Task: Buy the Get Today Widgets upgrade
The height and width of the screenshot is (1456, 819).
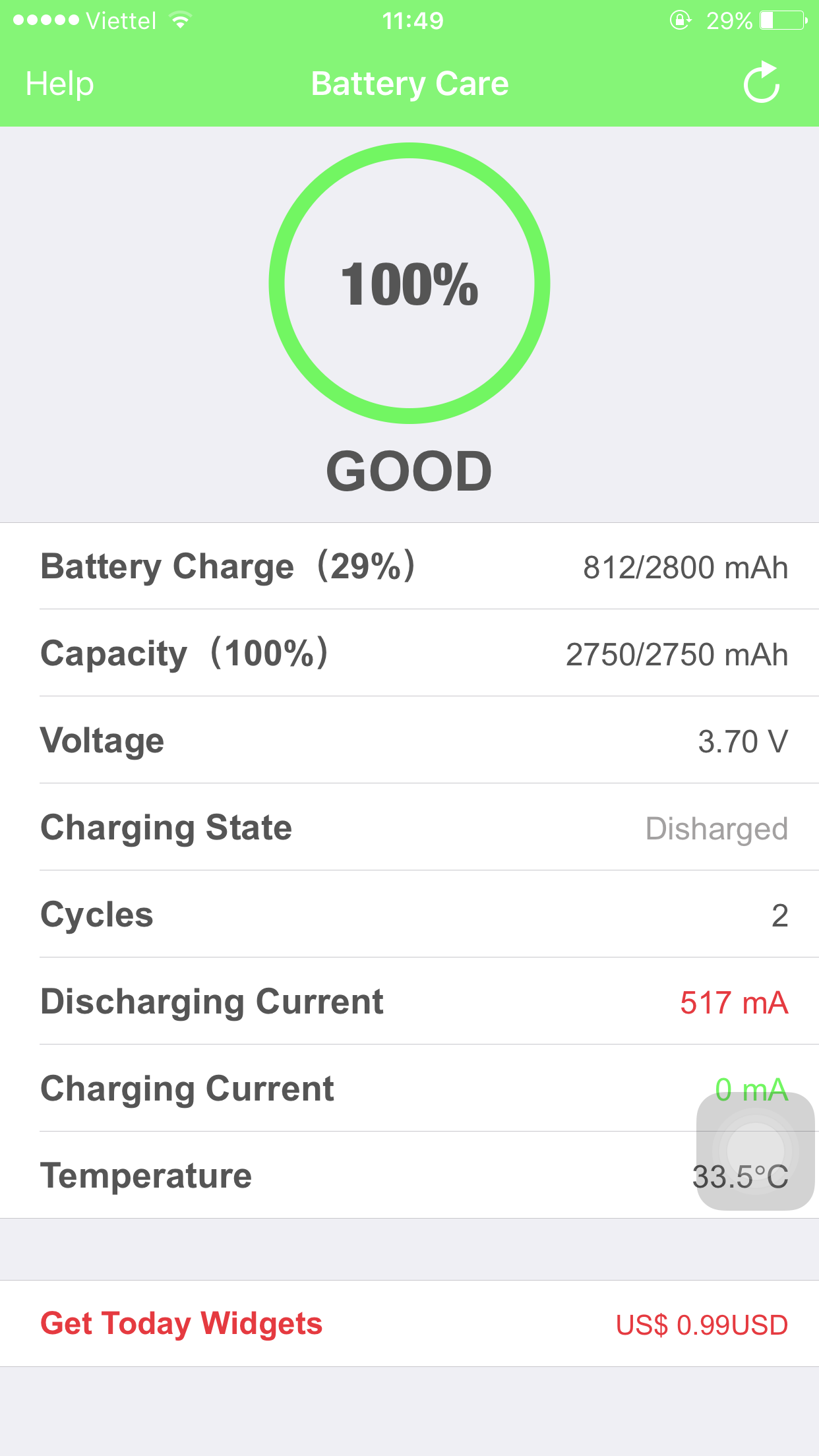Action: [x=409, y=1323]
